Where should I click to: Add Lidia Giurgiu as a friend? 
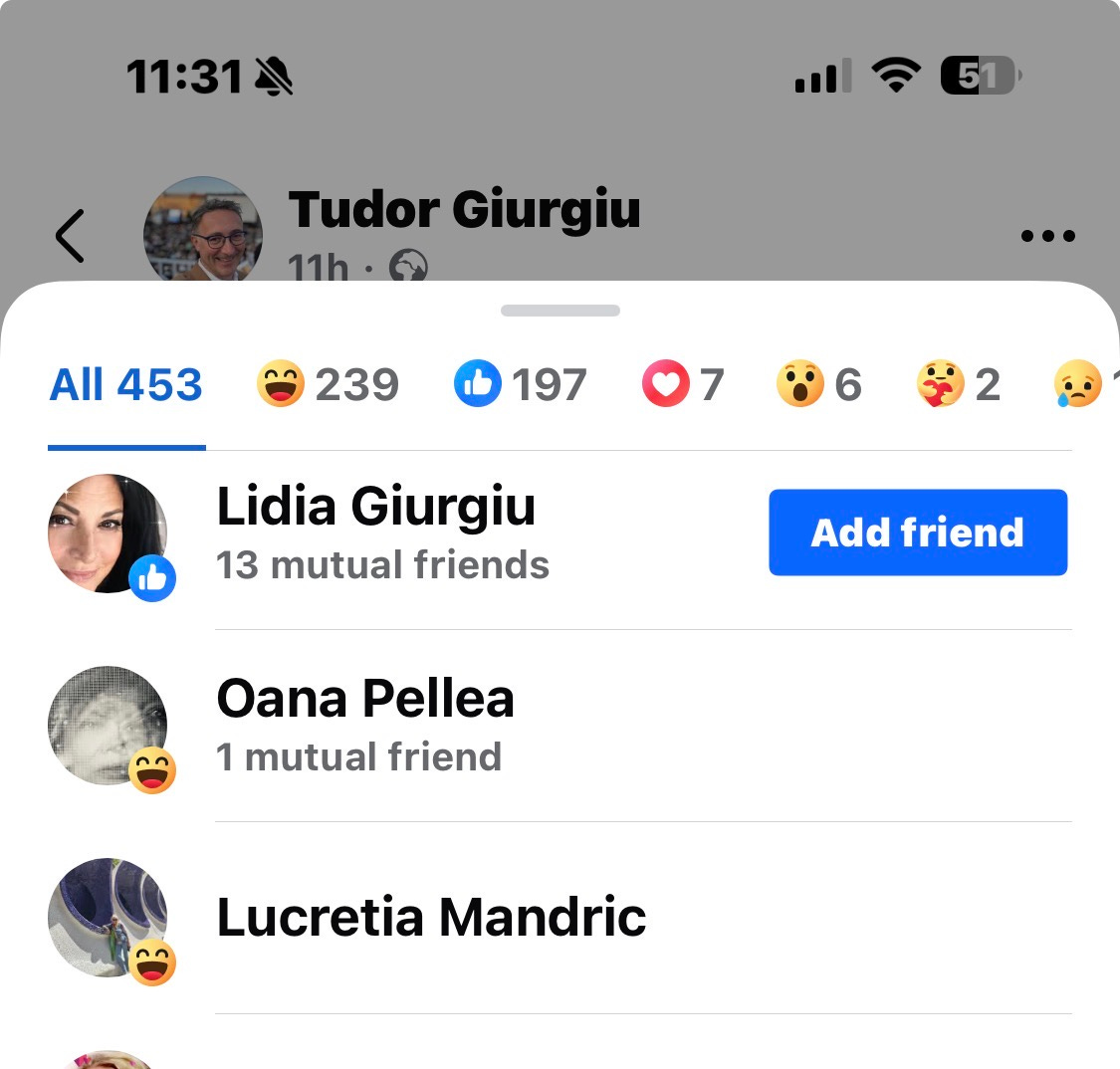pyautogui.click(x=917, y=533)
